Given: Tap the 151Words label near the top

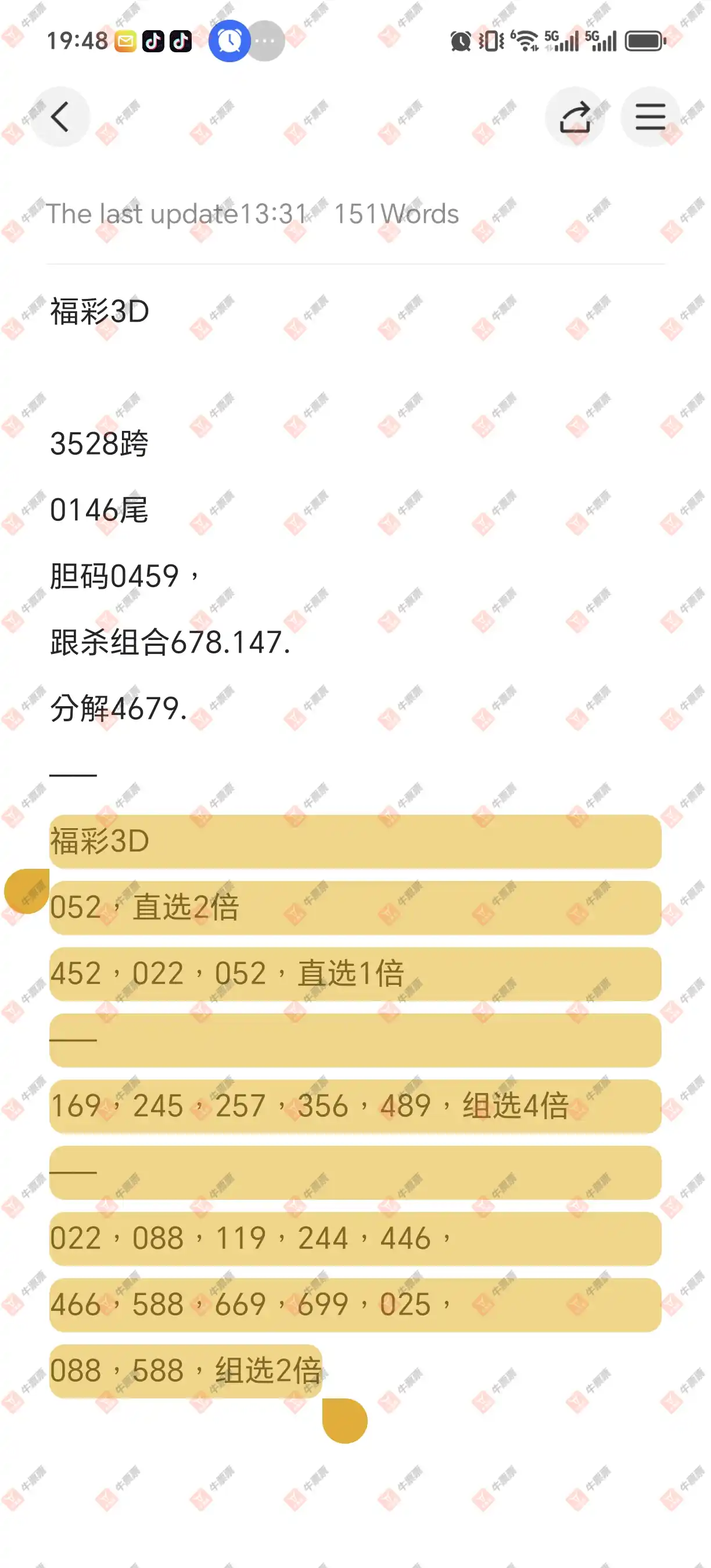Looking at the screenshot, I should tap(397, 213).
